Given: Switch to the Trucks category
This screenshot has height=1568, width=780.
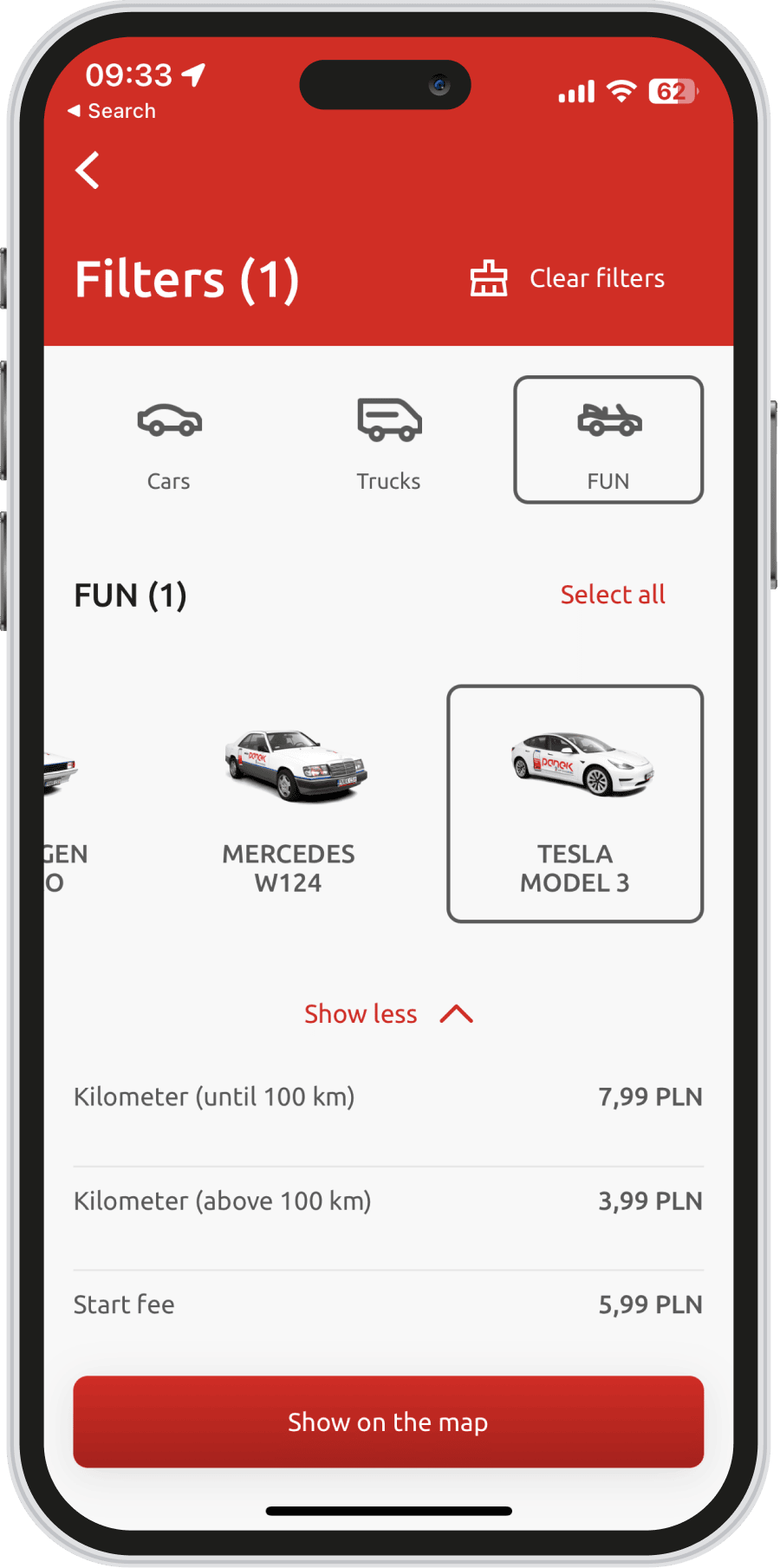Looking at the screenshot, I should (x=388, y=442).
